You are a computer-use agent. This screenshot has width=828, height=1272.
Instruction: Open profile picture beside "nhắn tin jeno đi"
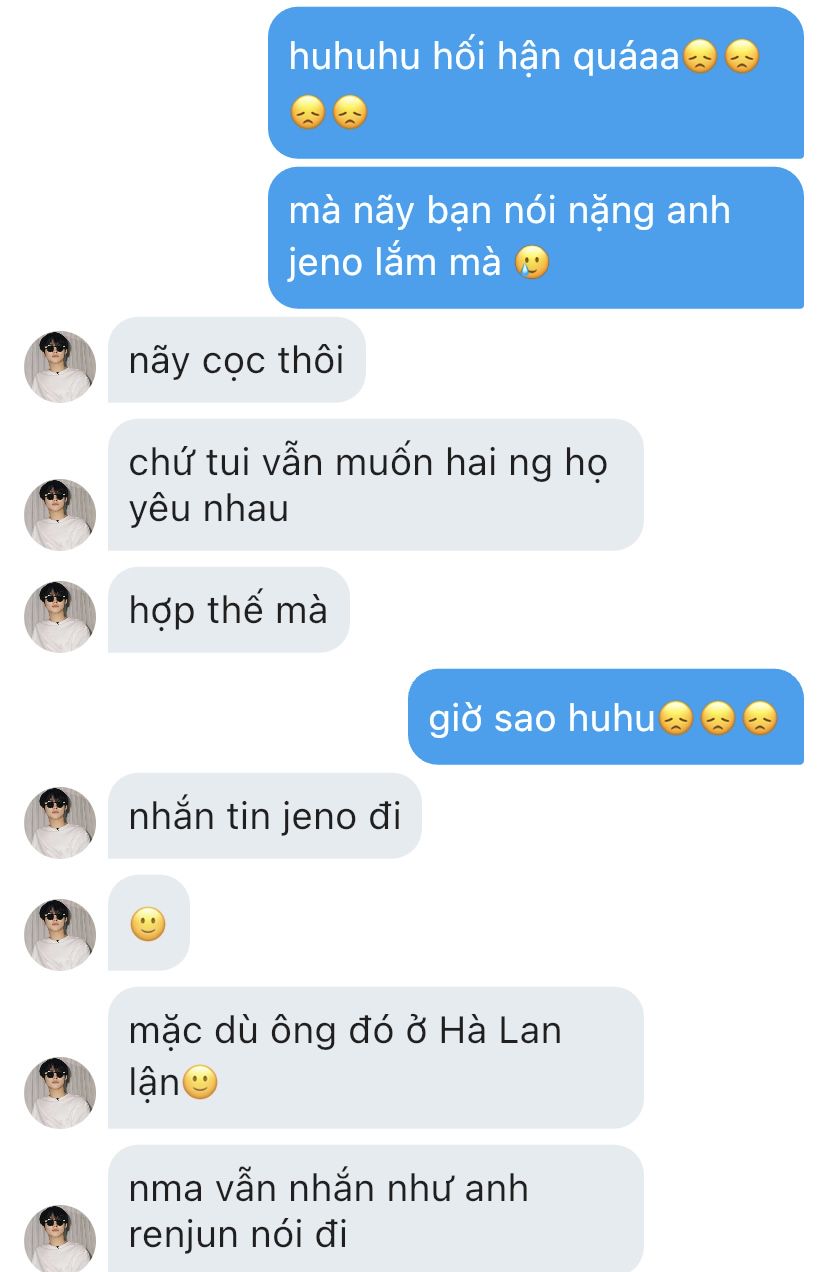tap(60, 823)
